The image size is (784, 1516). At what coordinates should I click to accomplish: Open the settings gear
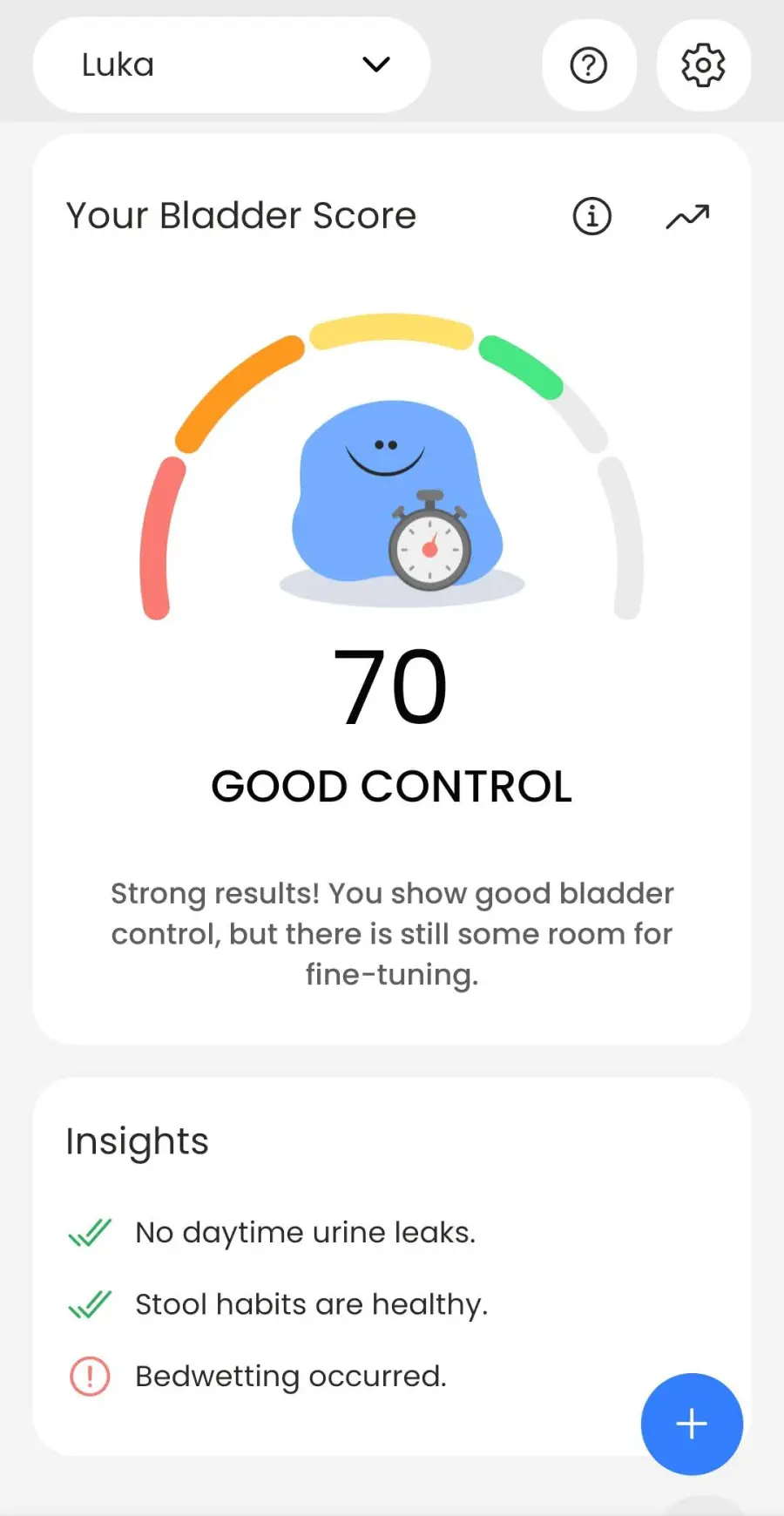pos(703,65)
